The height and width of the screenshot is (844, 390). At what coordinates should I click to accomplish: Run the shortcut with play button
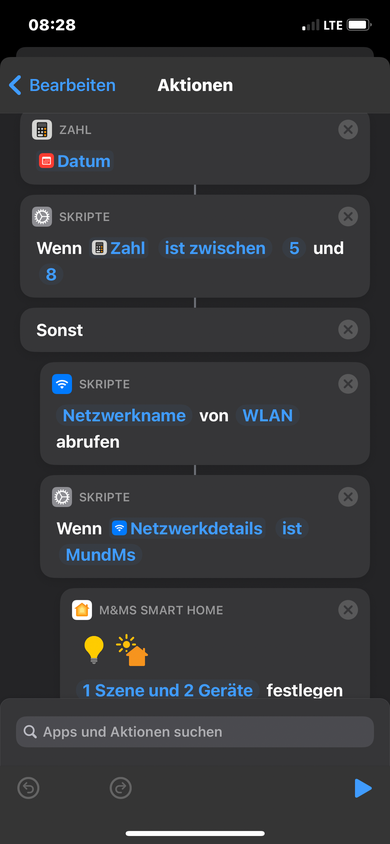(363, 789)
